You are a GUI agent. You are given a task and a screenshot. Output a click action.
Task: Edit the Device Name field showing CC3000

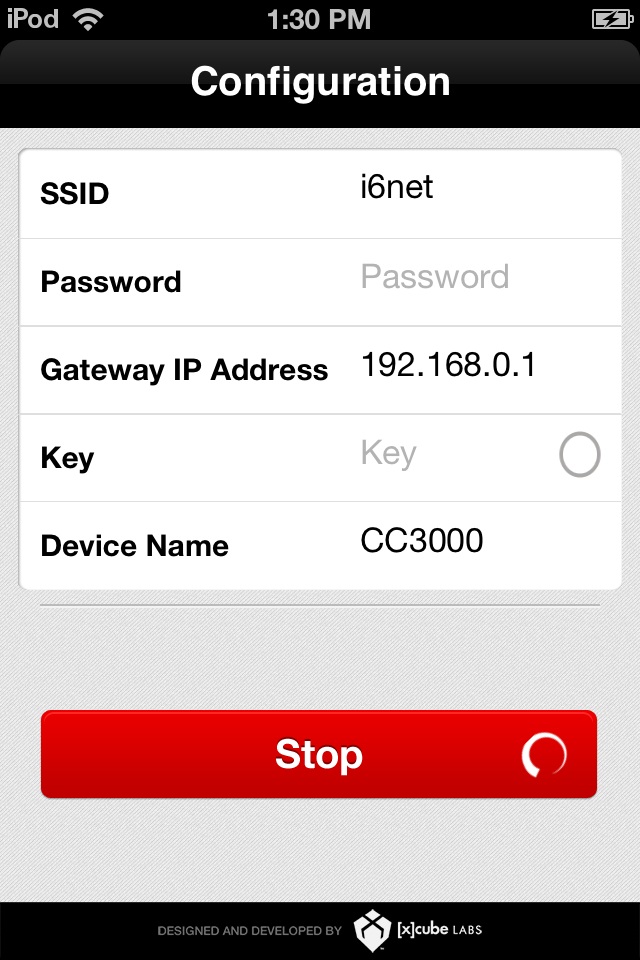pos(470,542)
